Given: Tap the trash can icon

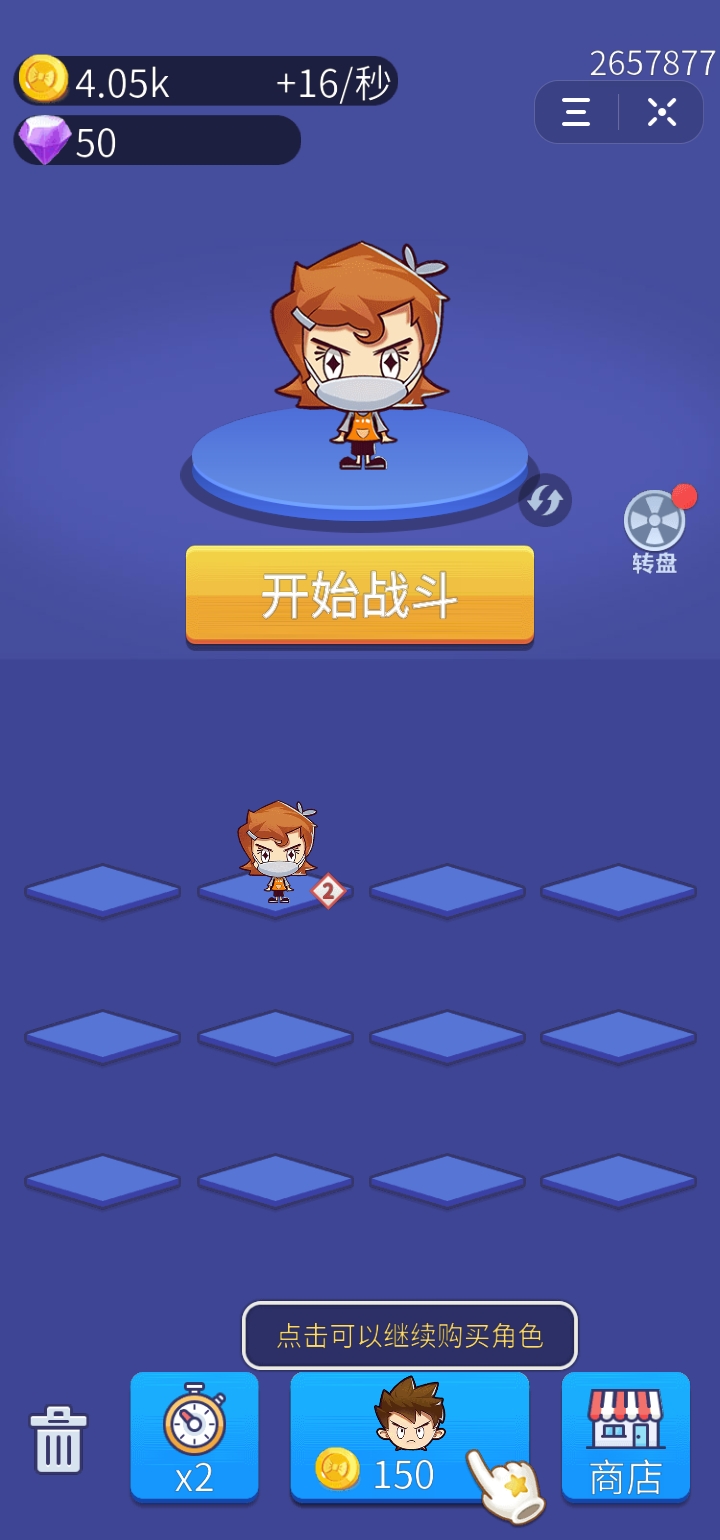Looking at the screenshot, I should coord(59,1439).
